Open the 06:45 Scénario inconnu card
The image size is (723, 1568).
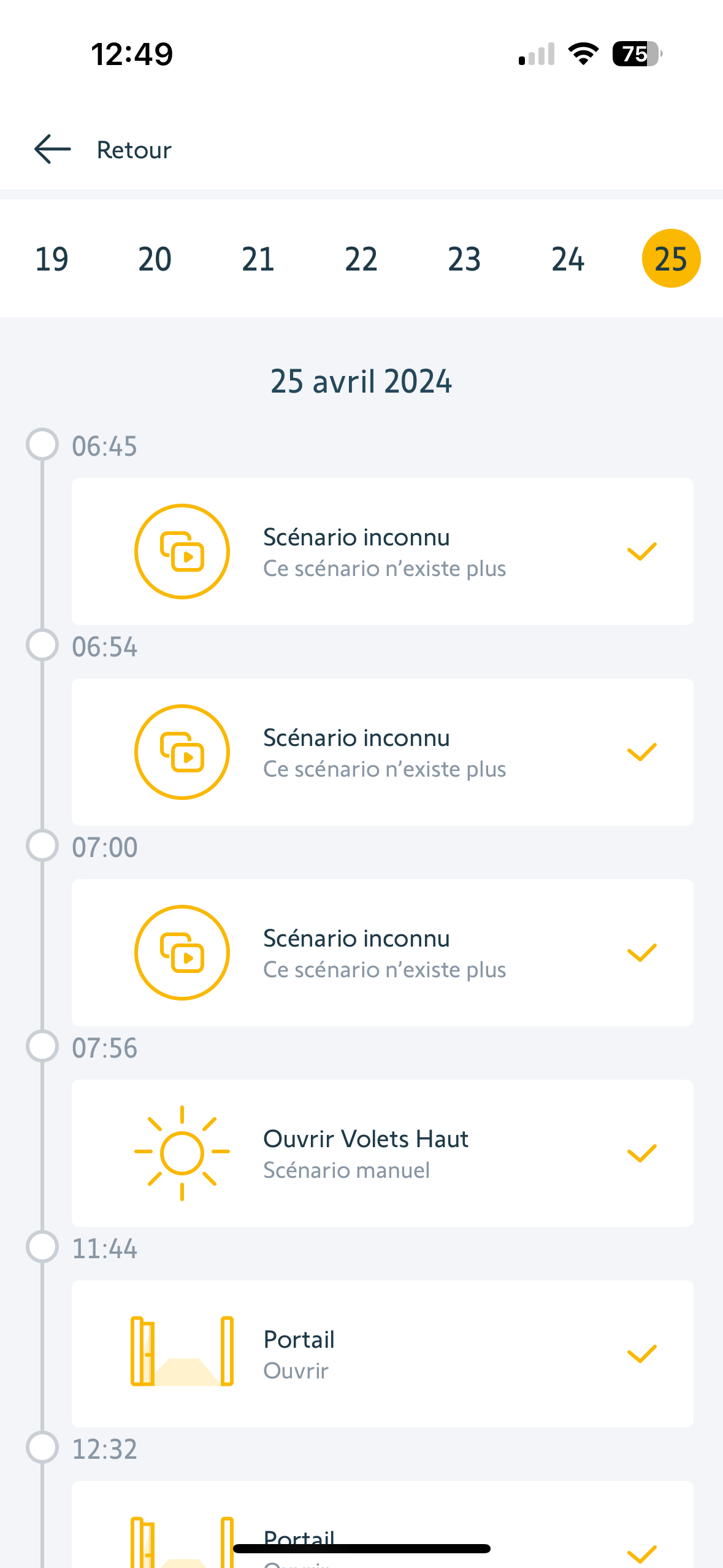coord(383,551)
